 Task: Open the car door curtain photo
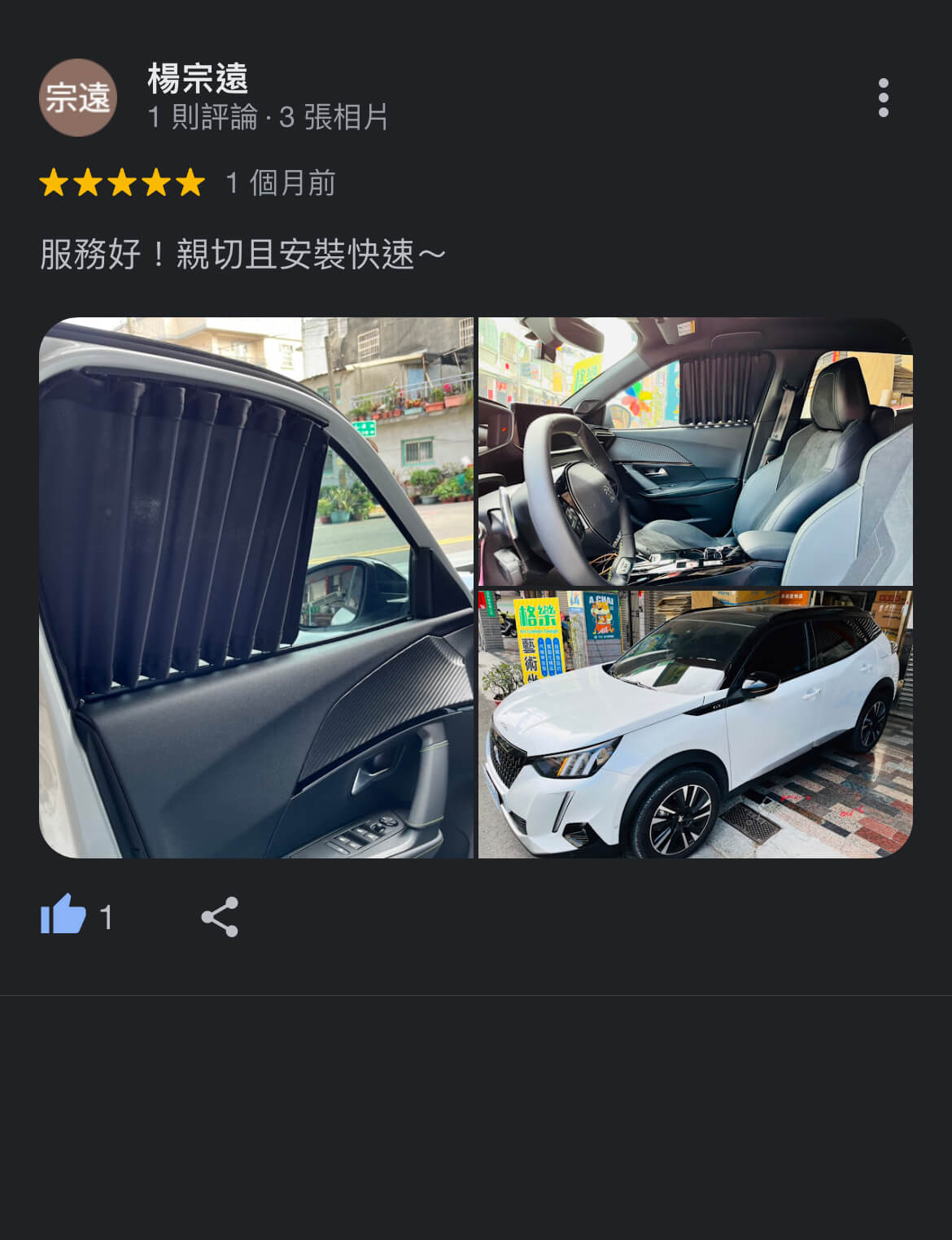click(256, 587)
